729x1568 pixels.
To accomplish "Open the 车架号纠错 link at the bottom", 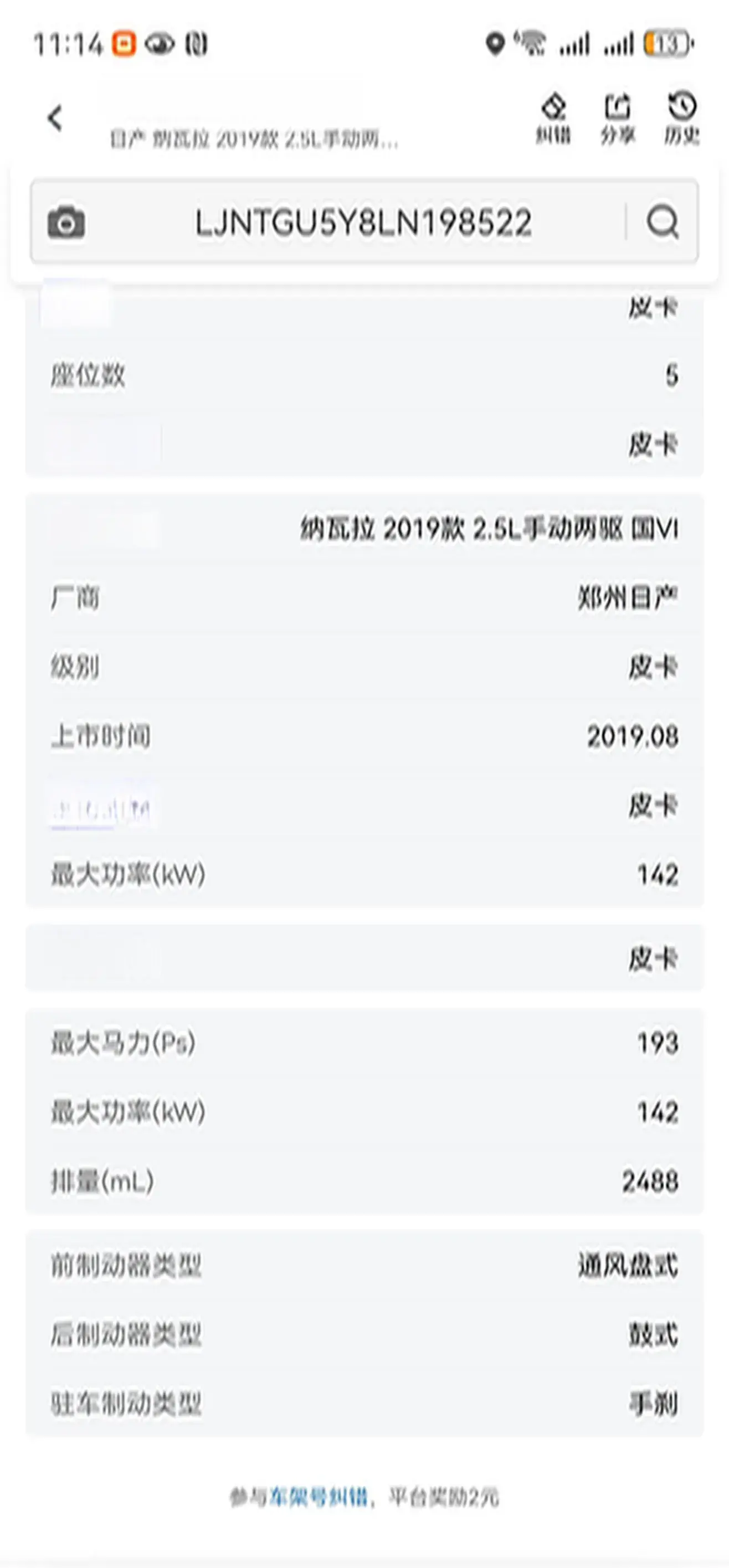I will pyautogui.click(x=319, y=1497).
